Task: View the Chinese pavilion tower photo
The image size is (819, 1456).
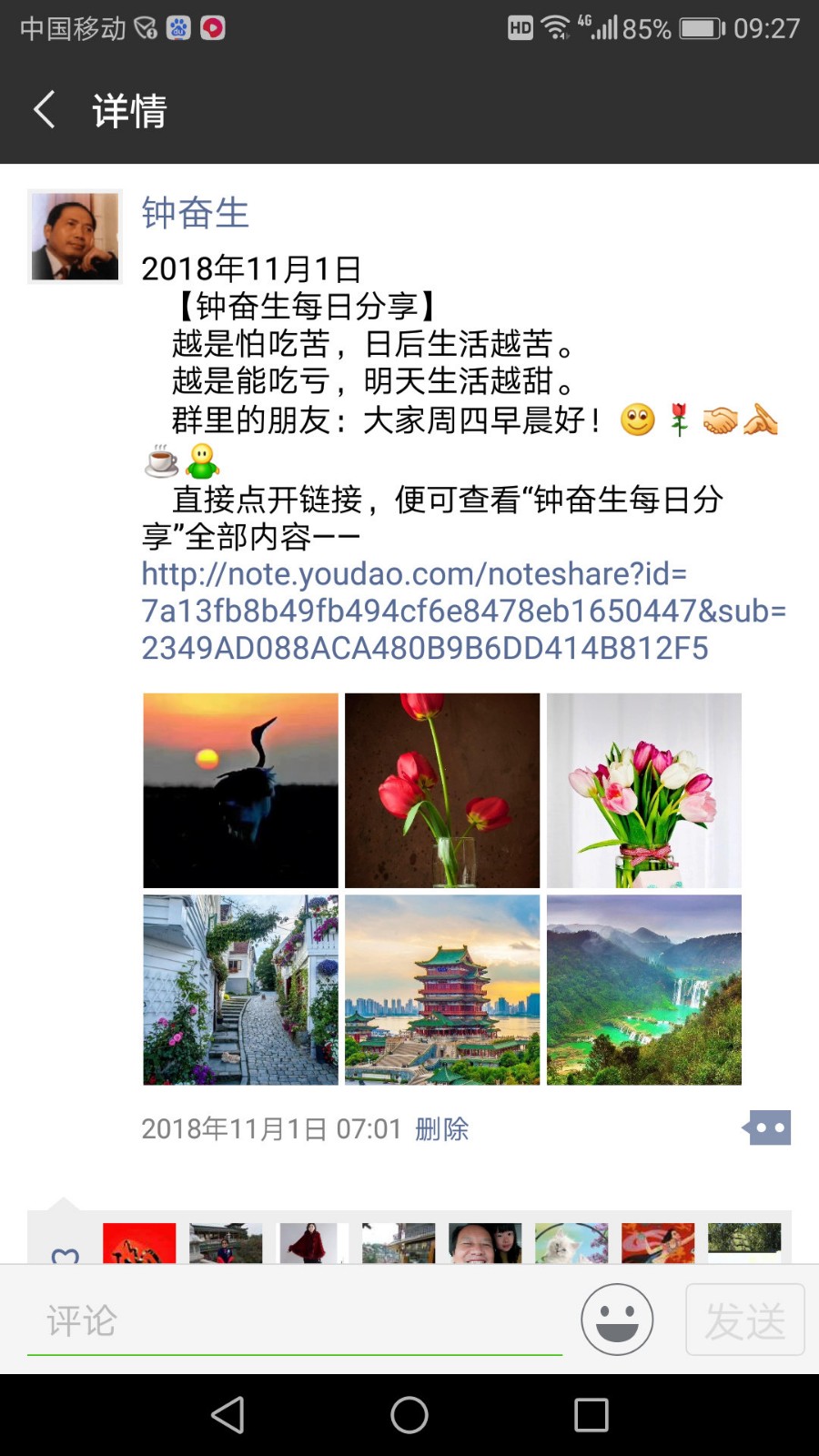Action: click(x=442, y=989)
